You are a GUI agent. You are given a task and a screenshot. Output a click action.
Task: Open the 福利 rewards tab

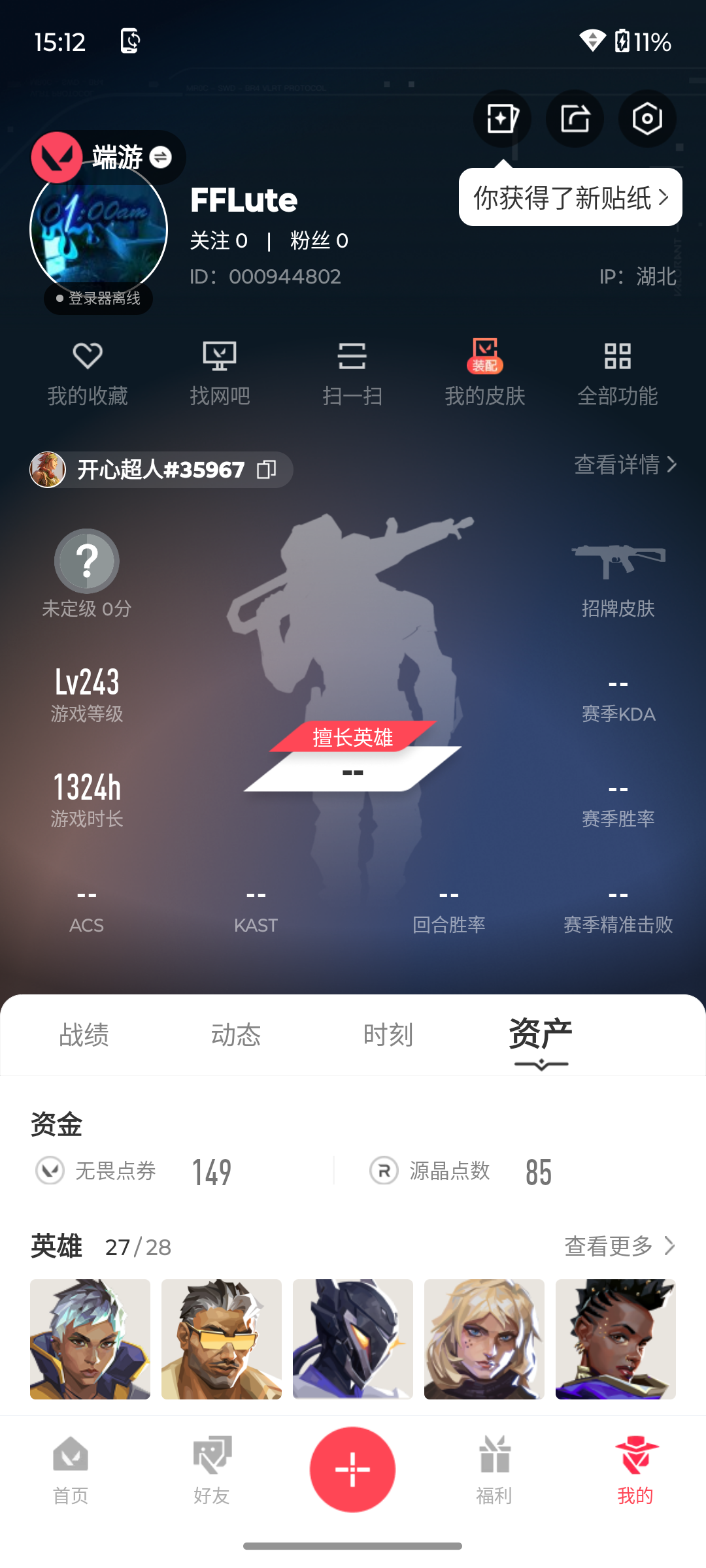coord(494,1470)
